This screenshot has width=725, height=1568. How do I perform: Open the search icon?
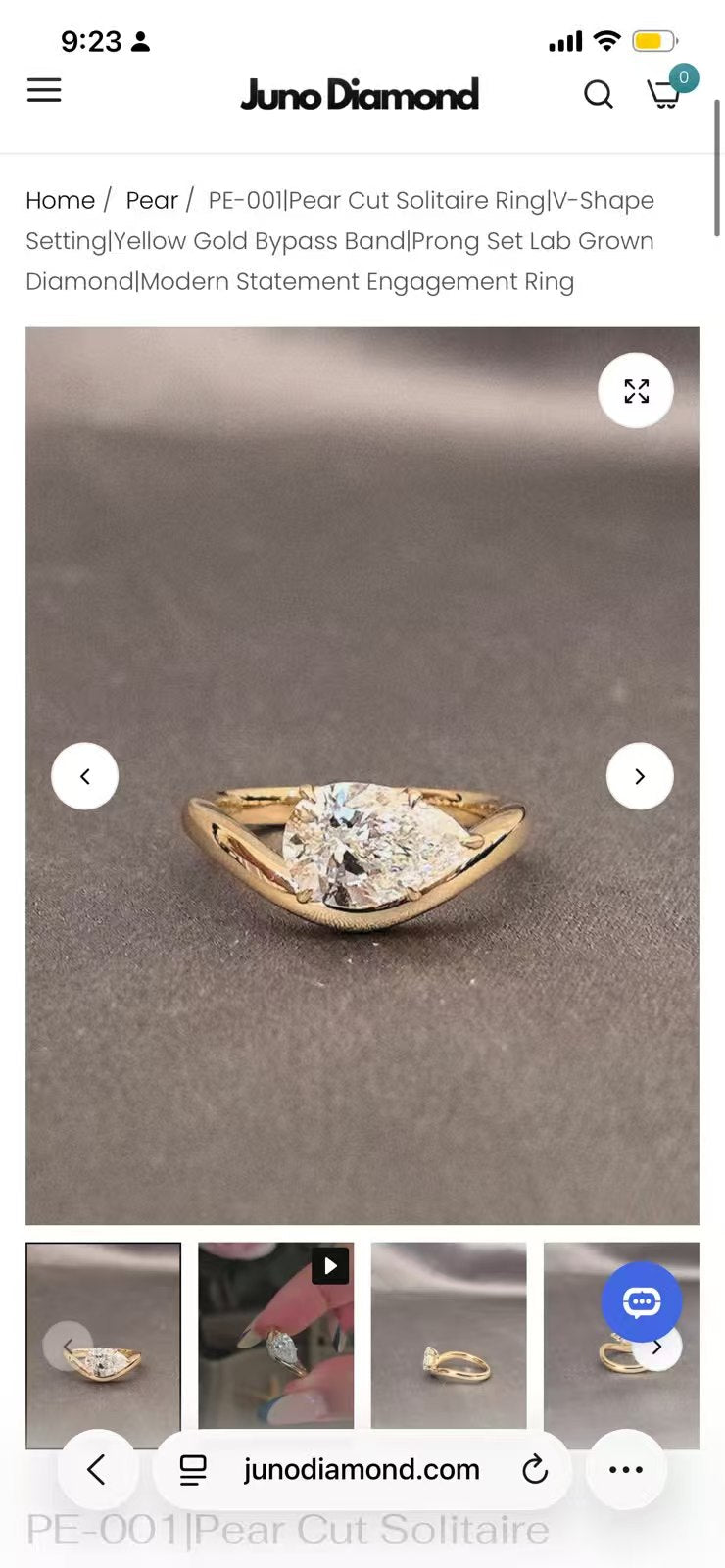(x=598, y=94)
